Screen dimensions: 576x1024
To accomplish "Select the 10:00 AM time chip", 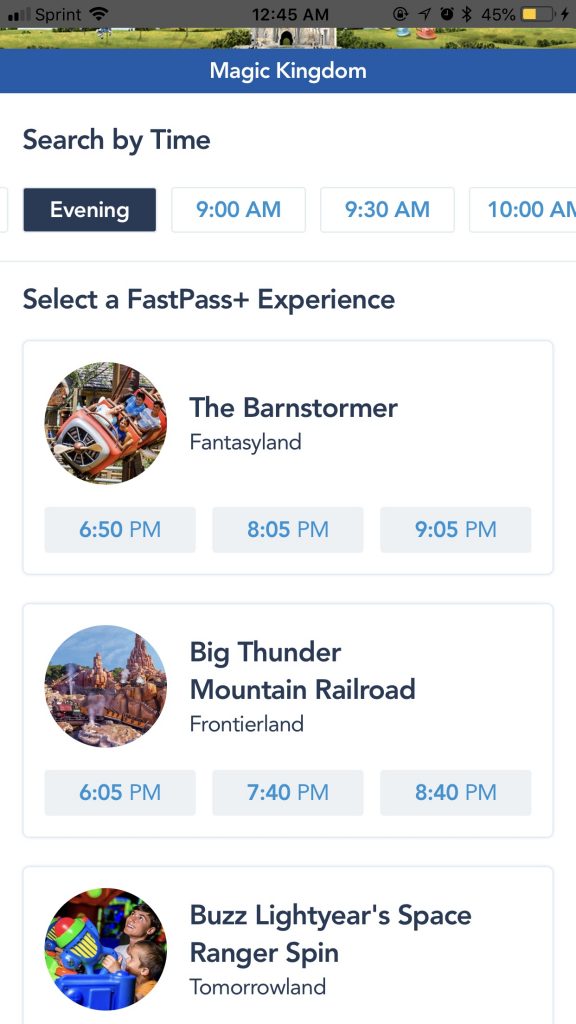I will click(523, 210).
